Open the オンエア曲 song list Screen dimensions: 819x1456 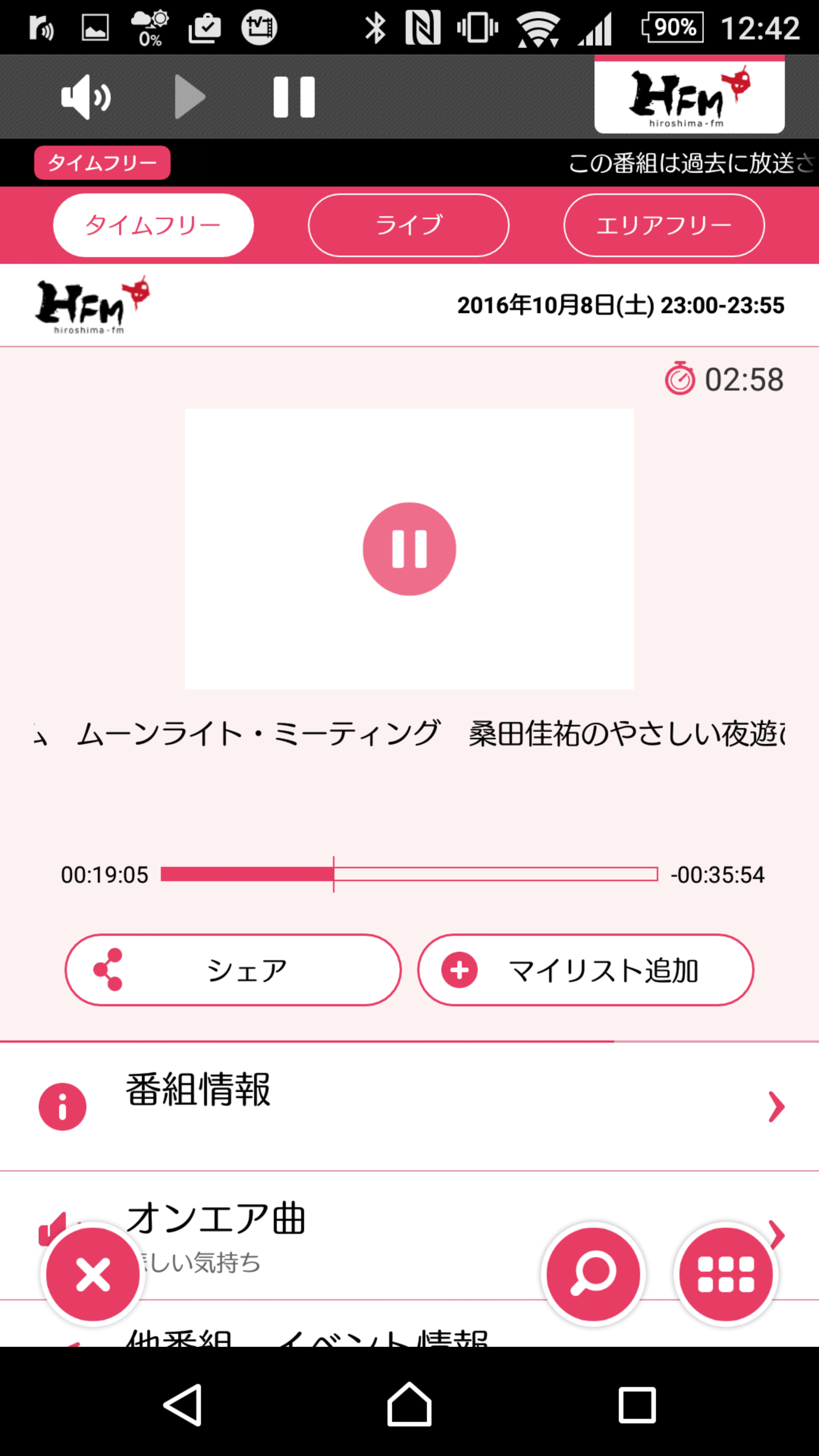(409, 1235)
